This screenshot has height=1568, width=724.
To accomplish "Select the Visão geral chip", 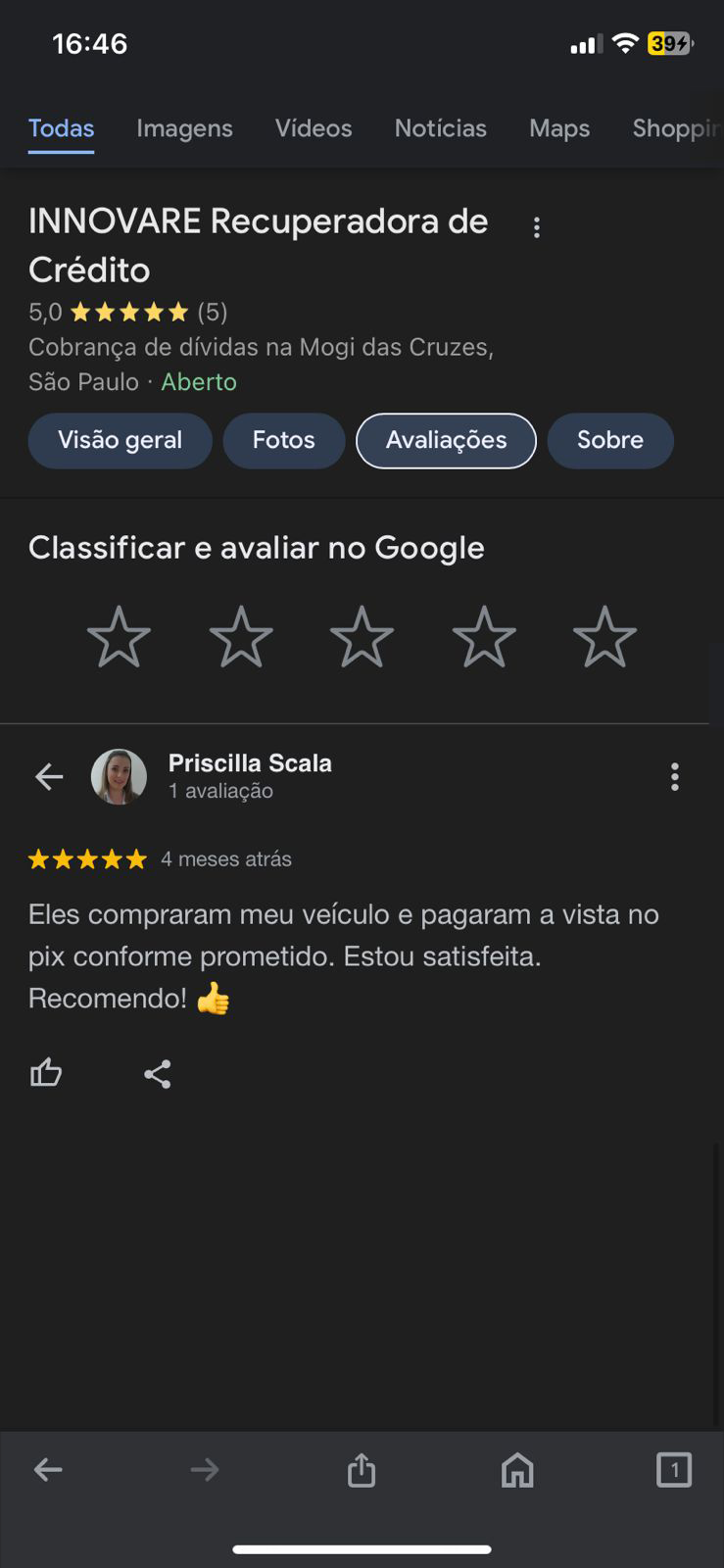I will (x=120, y=440).
